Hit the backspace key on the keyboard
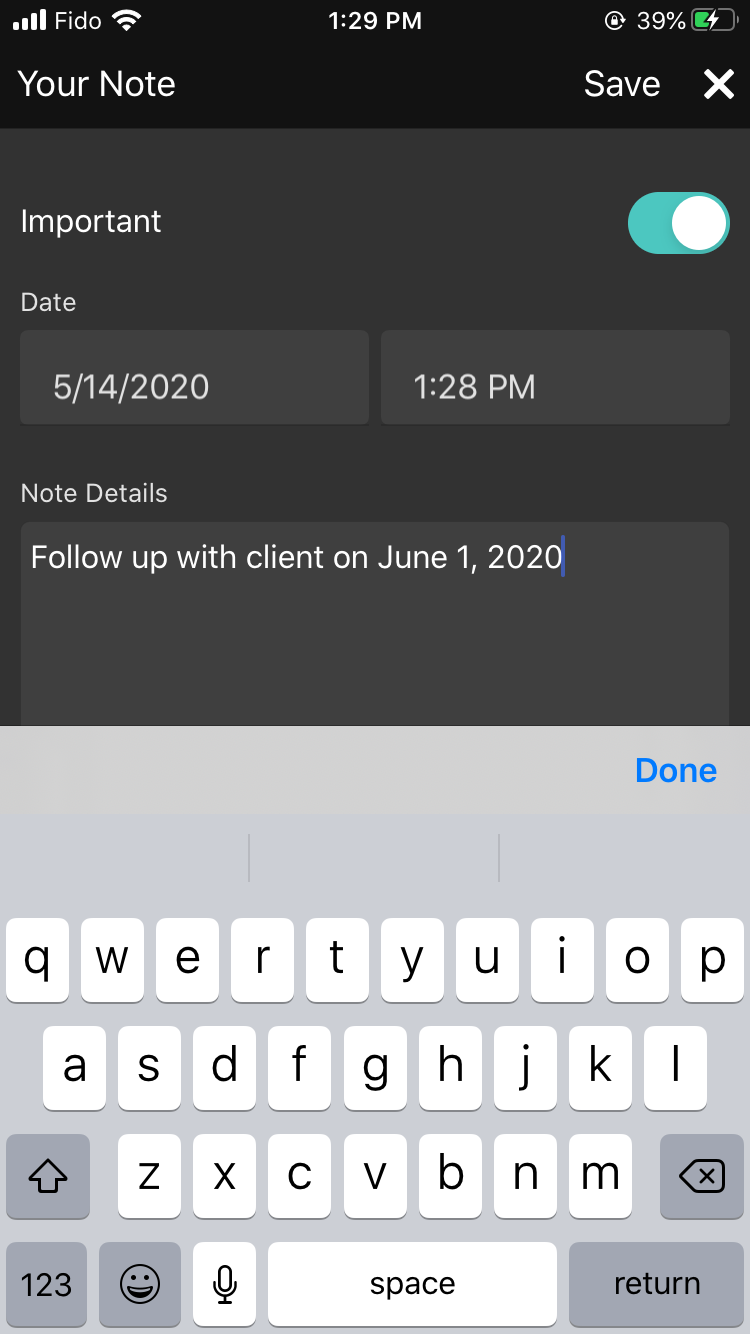 tap(702, 1176)
